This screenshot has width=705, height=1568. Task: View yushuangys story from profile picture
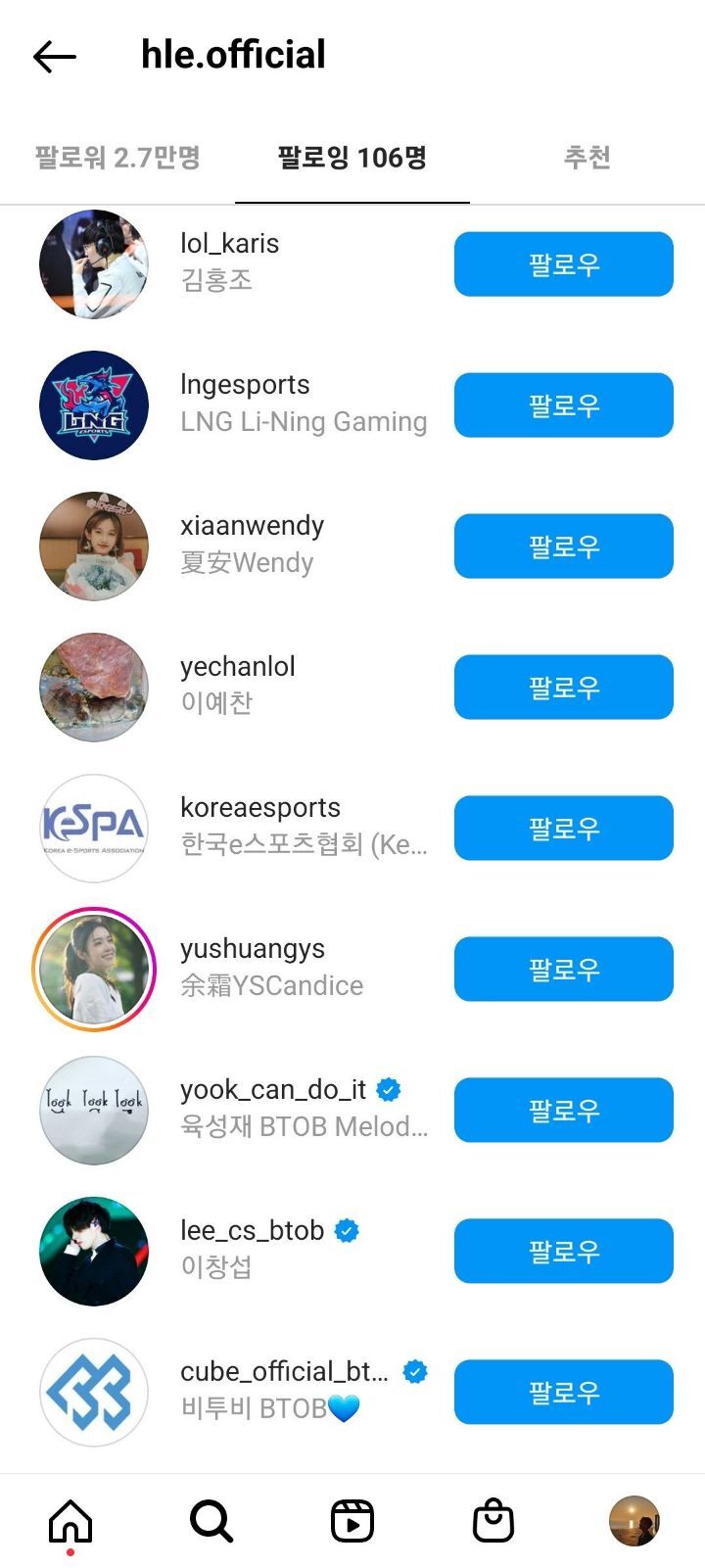click(x=94, y=969)
